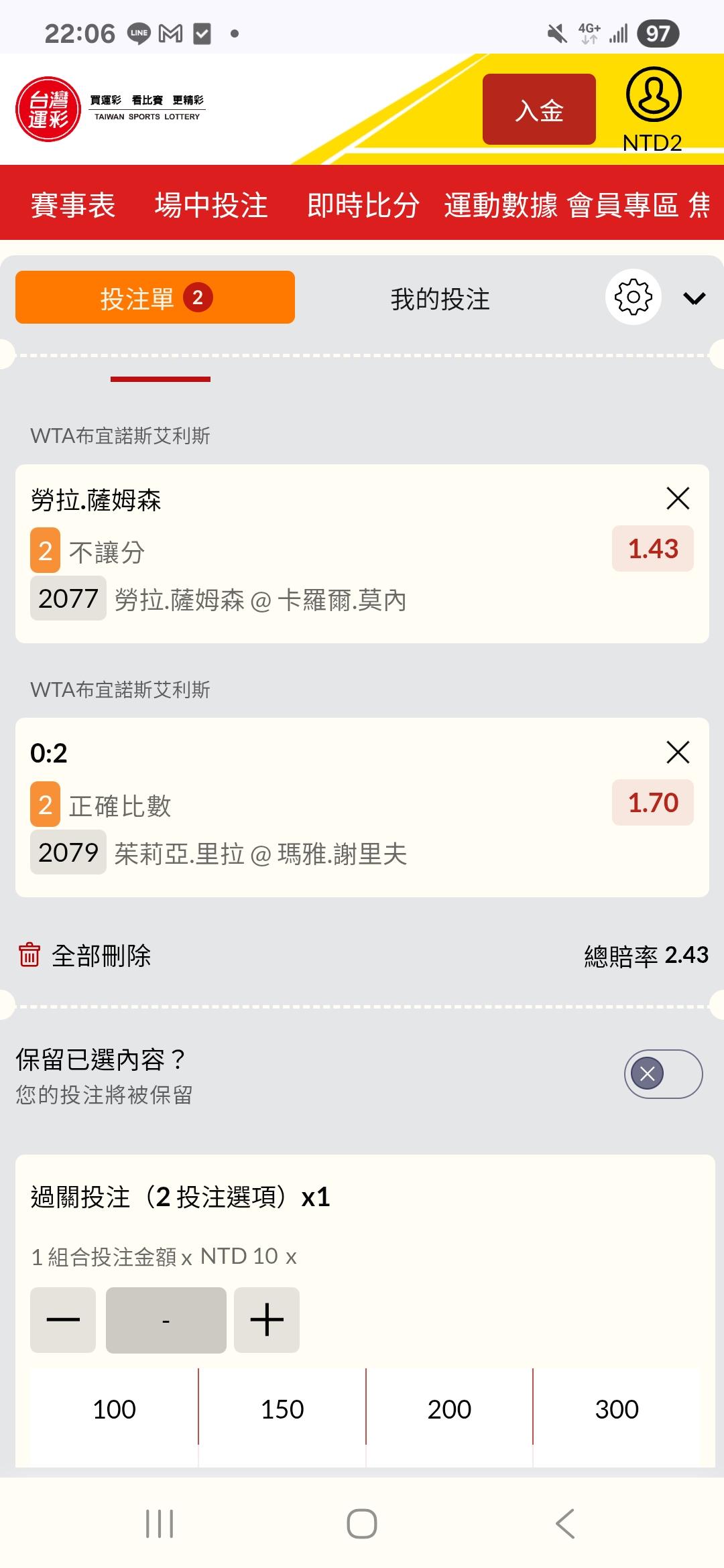Viewport: 724px width, 1568px height.
Task: Decrease the stake with the minus button
Action: pos(63,1320)
